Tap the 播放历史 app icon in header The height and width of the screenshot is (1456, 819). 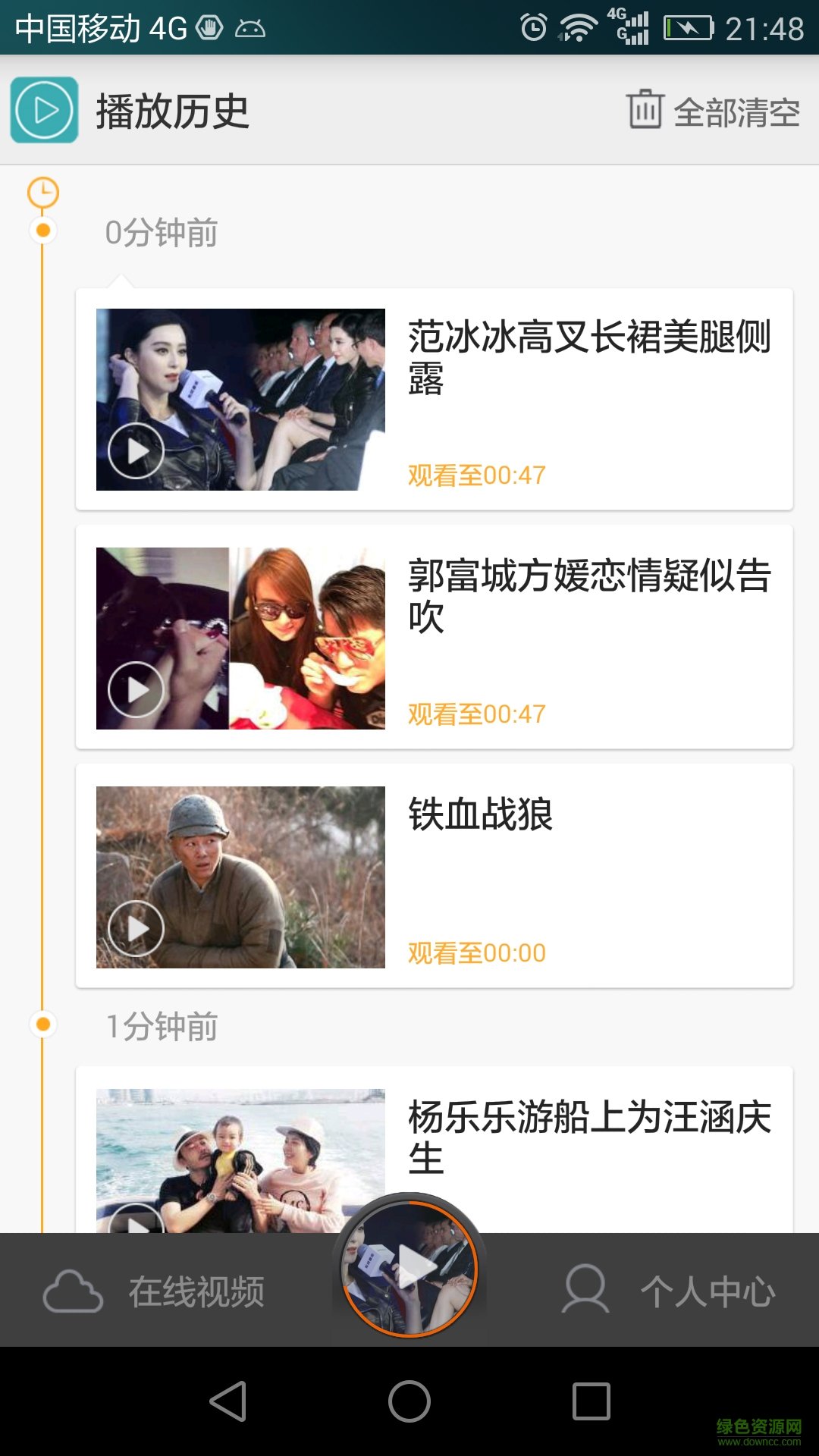click(44, 110)
